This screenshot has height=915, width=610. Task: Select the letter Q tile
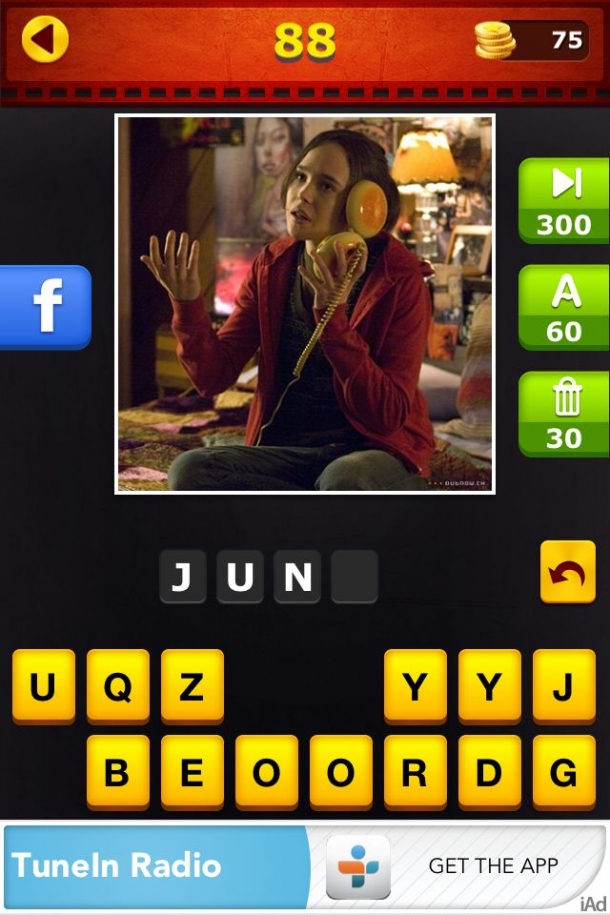[118, 687]
